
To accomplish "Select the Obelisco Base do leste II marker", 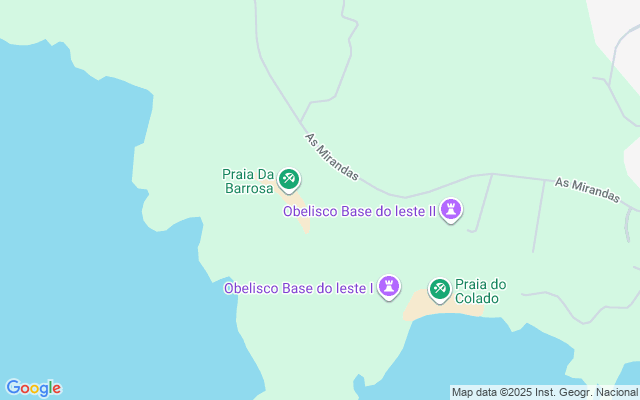I will (x=452, y=210).
